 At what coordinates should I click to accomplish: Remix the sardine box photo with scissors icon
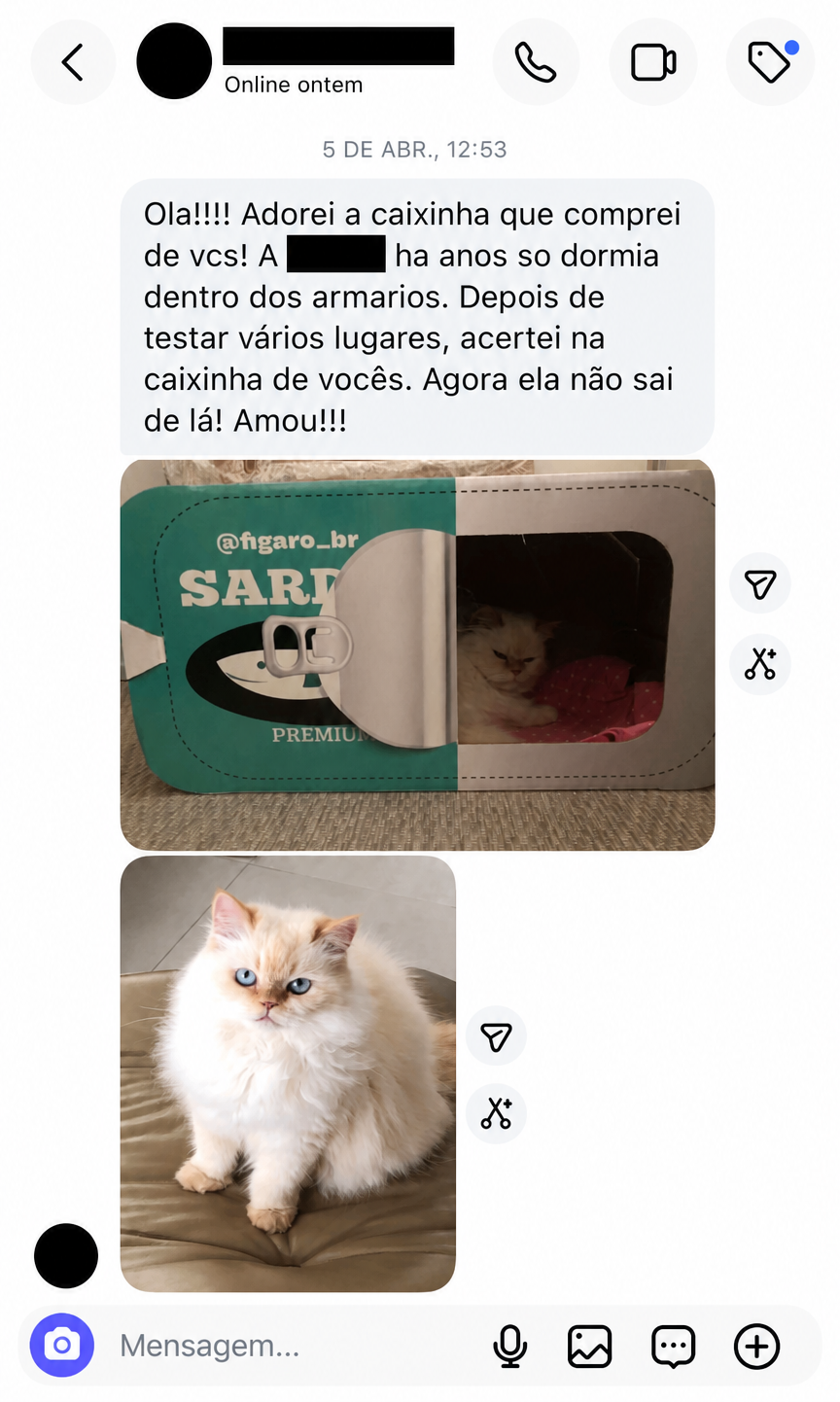coord(760,663)
